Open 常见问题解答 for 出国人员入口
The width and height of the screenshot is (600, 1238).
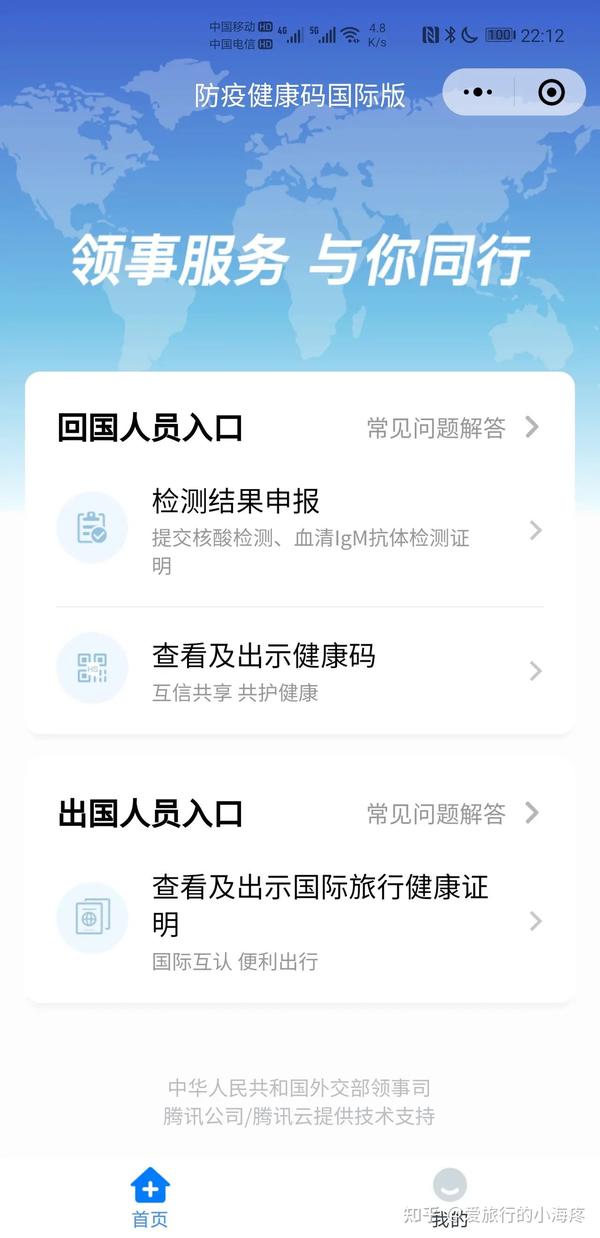point(454,813)
